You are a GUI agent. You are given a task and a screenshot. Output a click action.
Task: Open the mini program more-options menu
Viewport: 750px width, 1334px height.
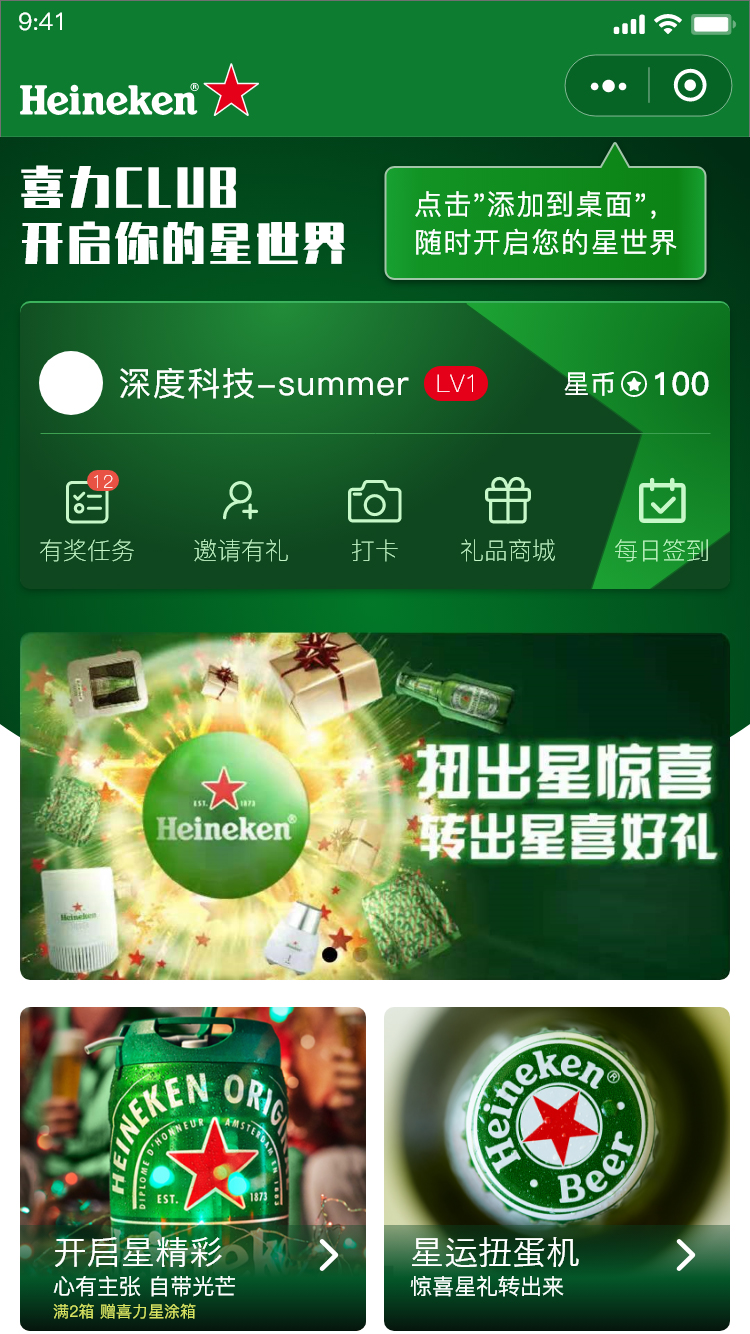click(x=608, y=86)
